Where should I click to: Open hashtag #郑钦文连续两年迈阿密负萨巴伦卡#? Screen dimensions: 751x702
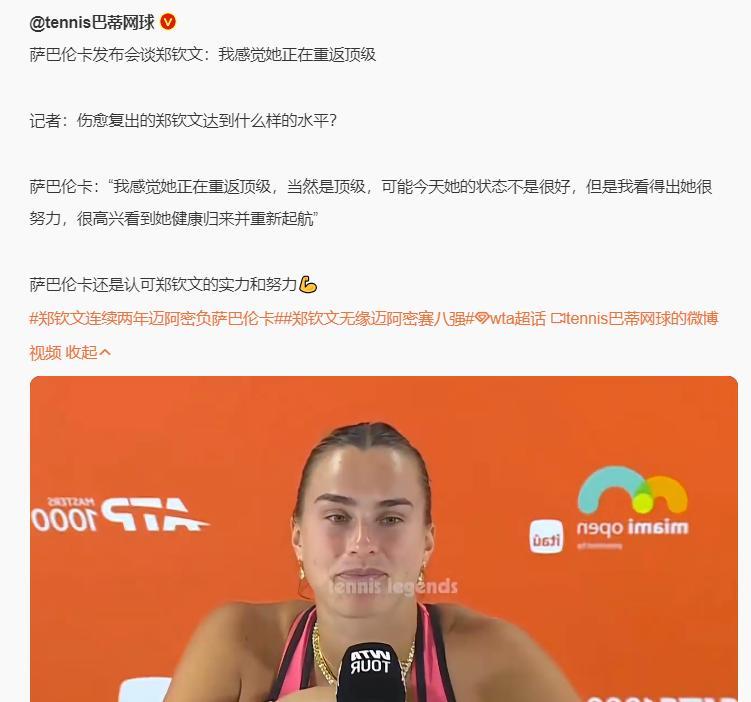point(150,319)
